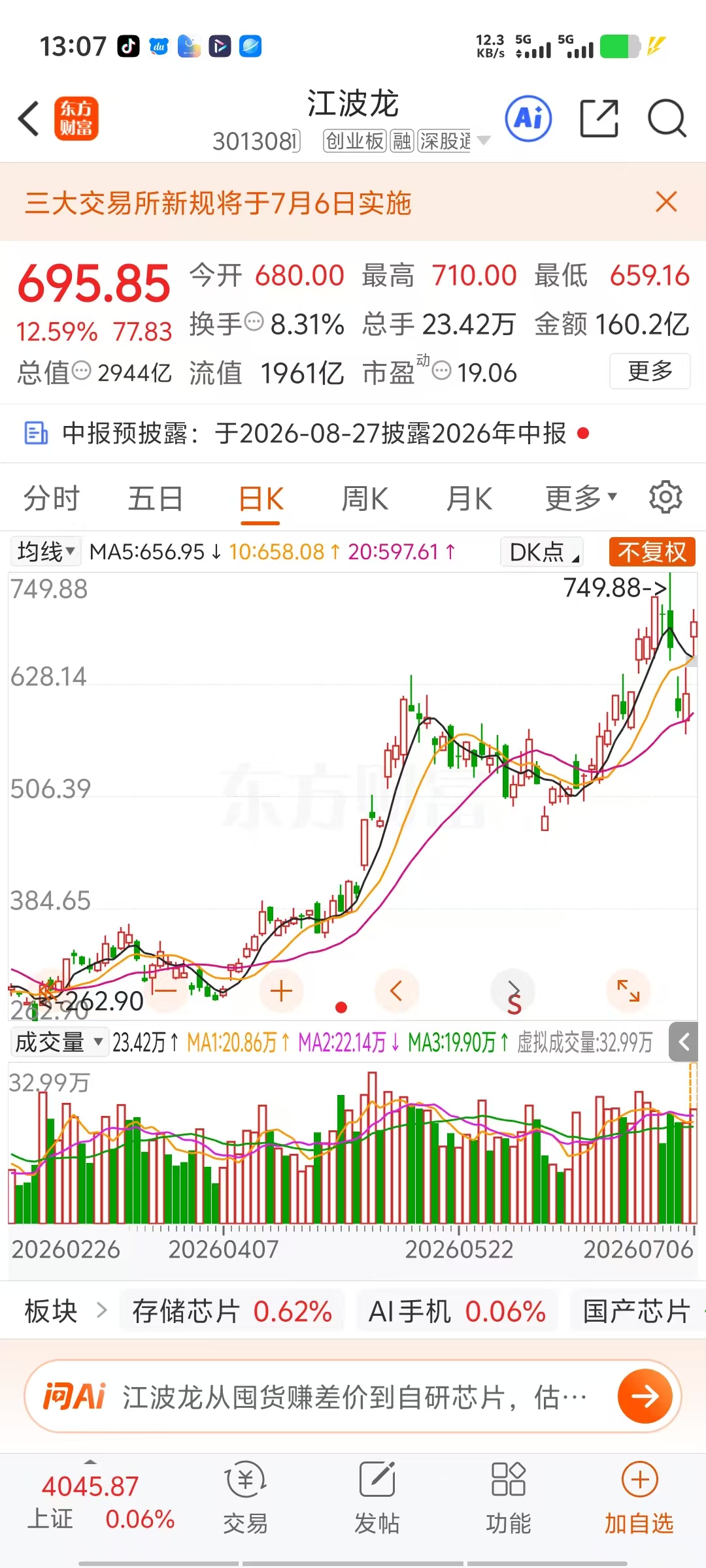706x1568 pixels.
Task: Open stock search magnifier
Action: pos(666,118)
